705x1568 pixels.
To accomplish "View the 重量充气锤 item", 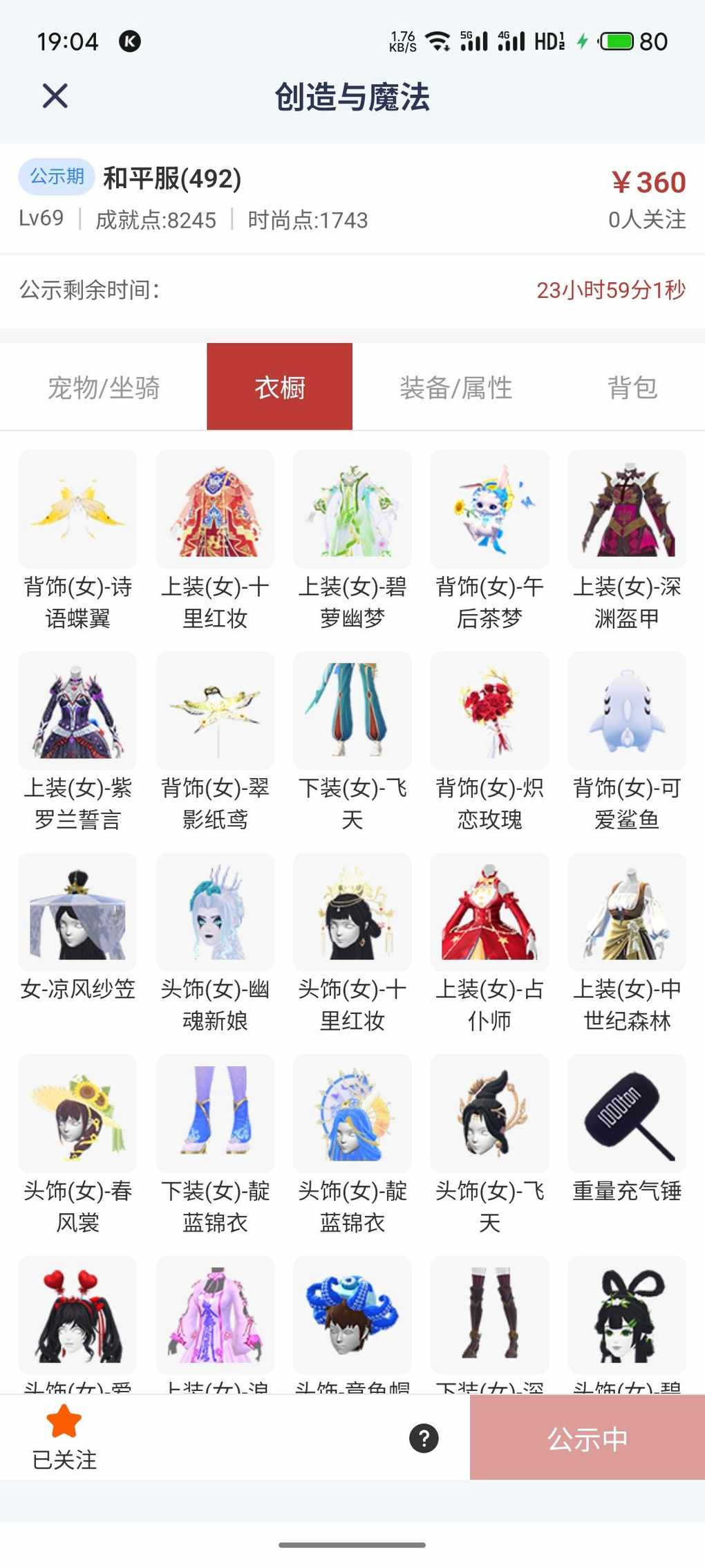I will click(x=626, y=1114).
